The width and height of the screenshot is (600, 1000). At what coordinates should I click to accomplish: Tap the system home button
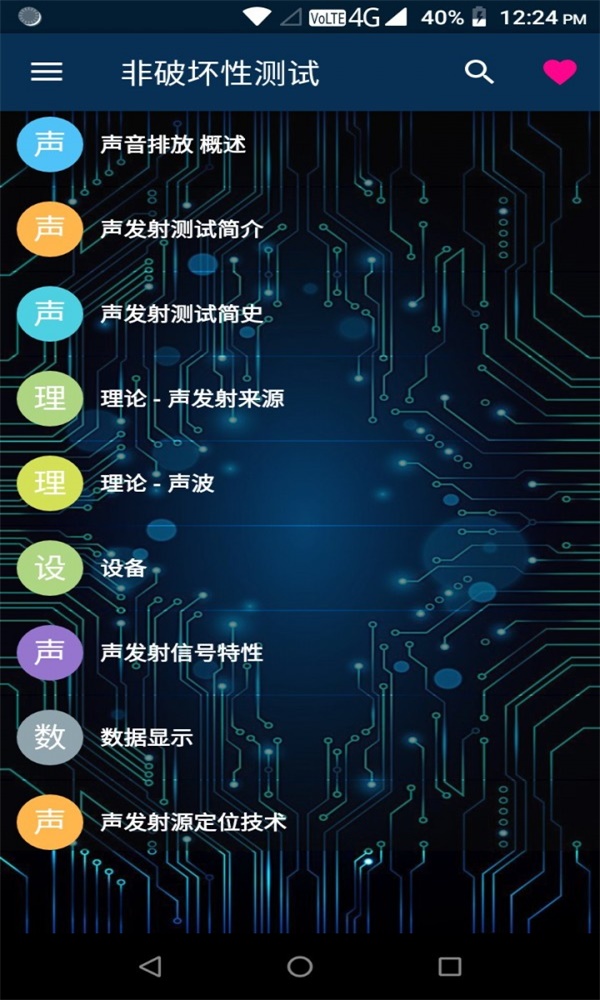(x=300, y=966)
